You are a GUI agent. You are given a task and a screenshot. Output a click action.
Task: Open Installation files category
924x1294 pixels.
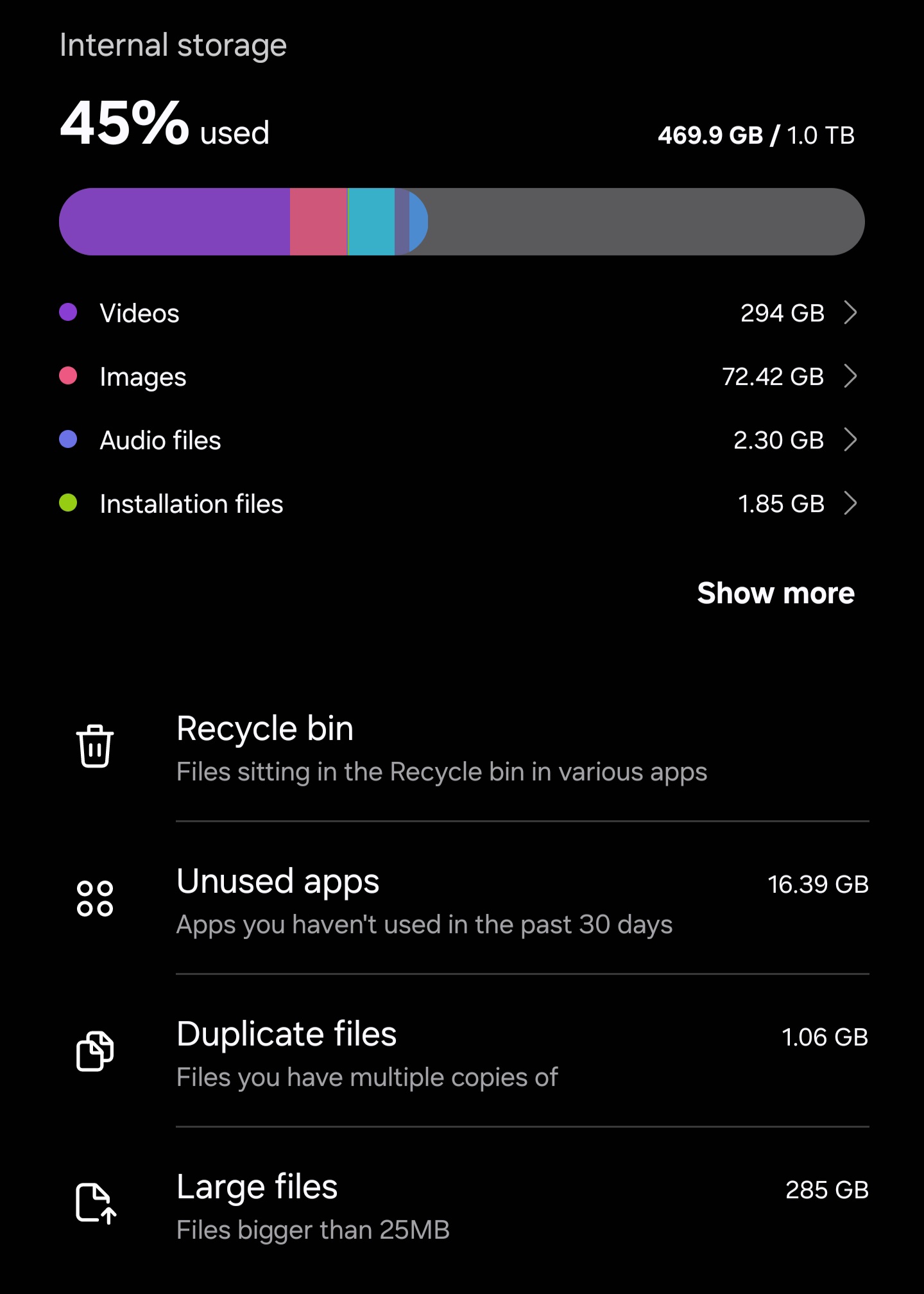click(459, 504)
